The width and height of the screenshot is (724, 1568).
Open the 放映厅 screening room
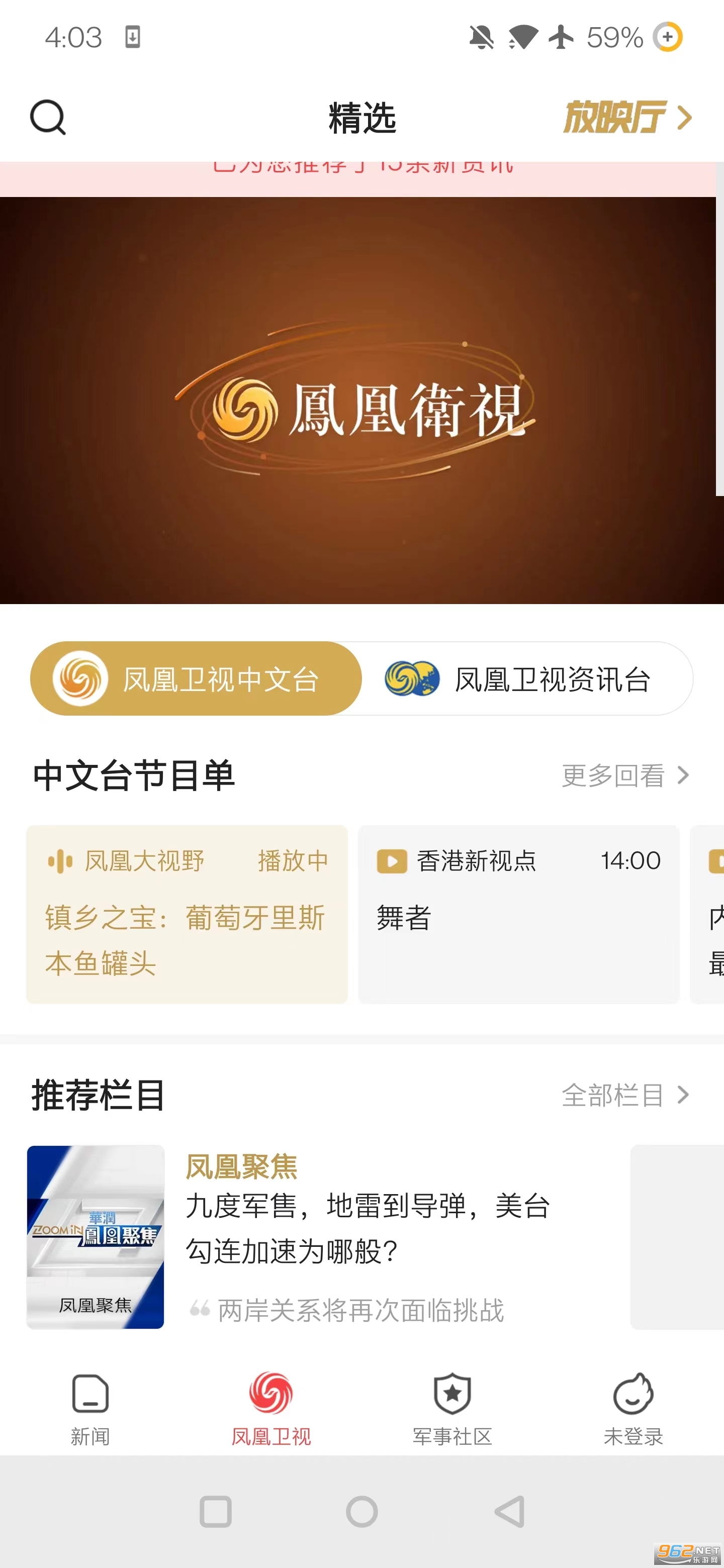click(x=627, y=117)
